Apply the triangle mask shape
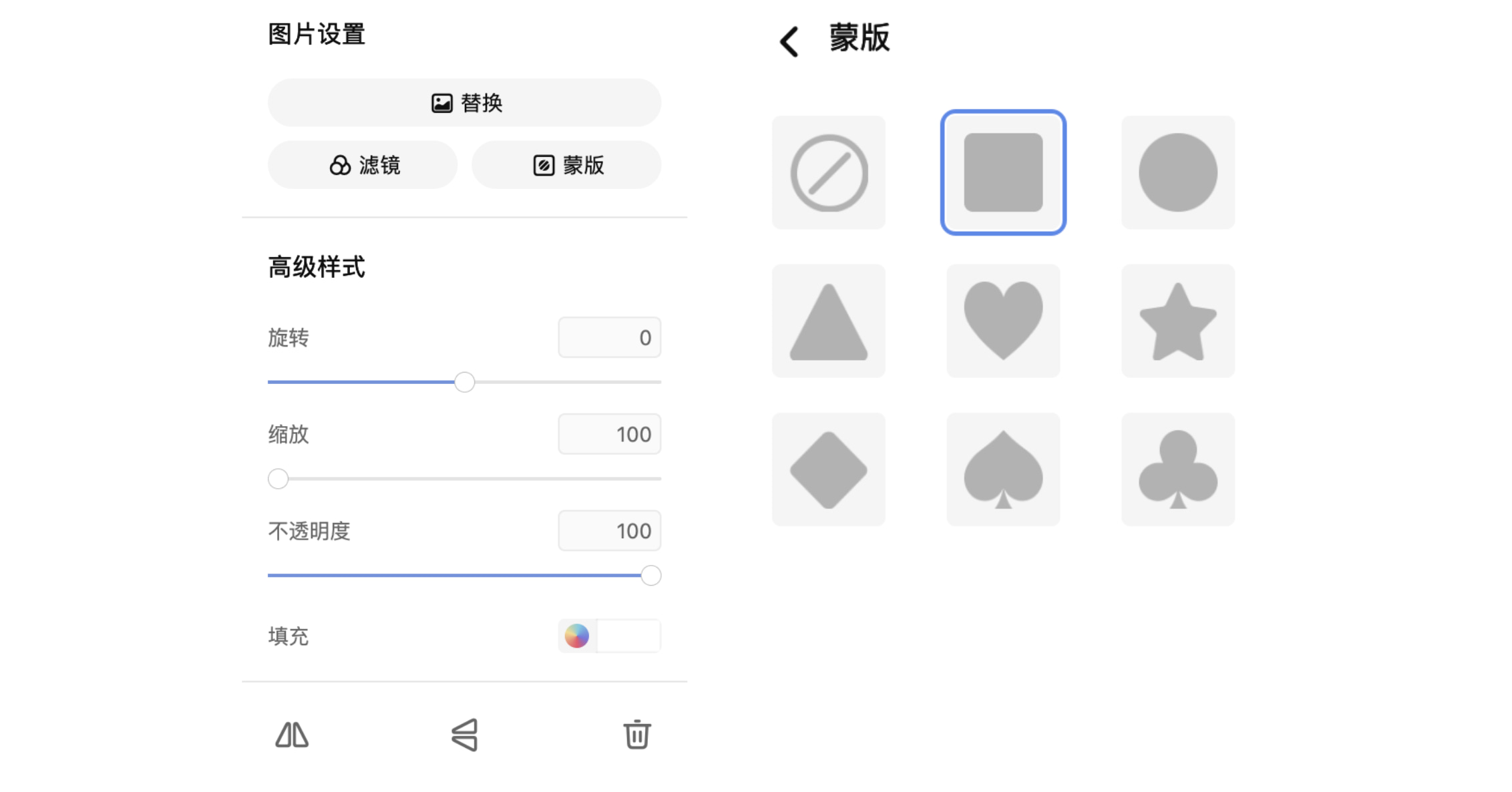Viewport: 1512px width, 792px height. (829, 321)
